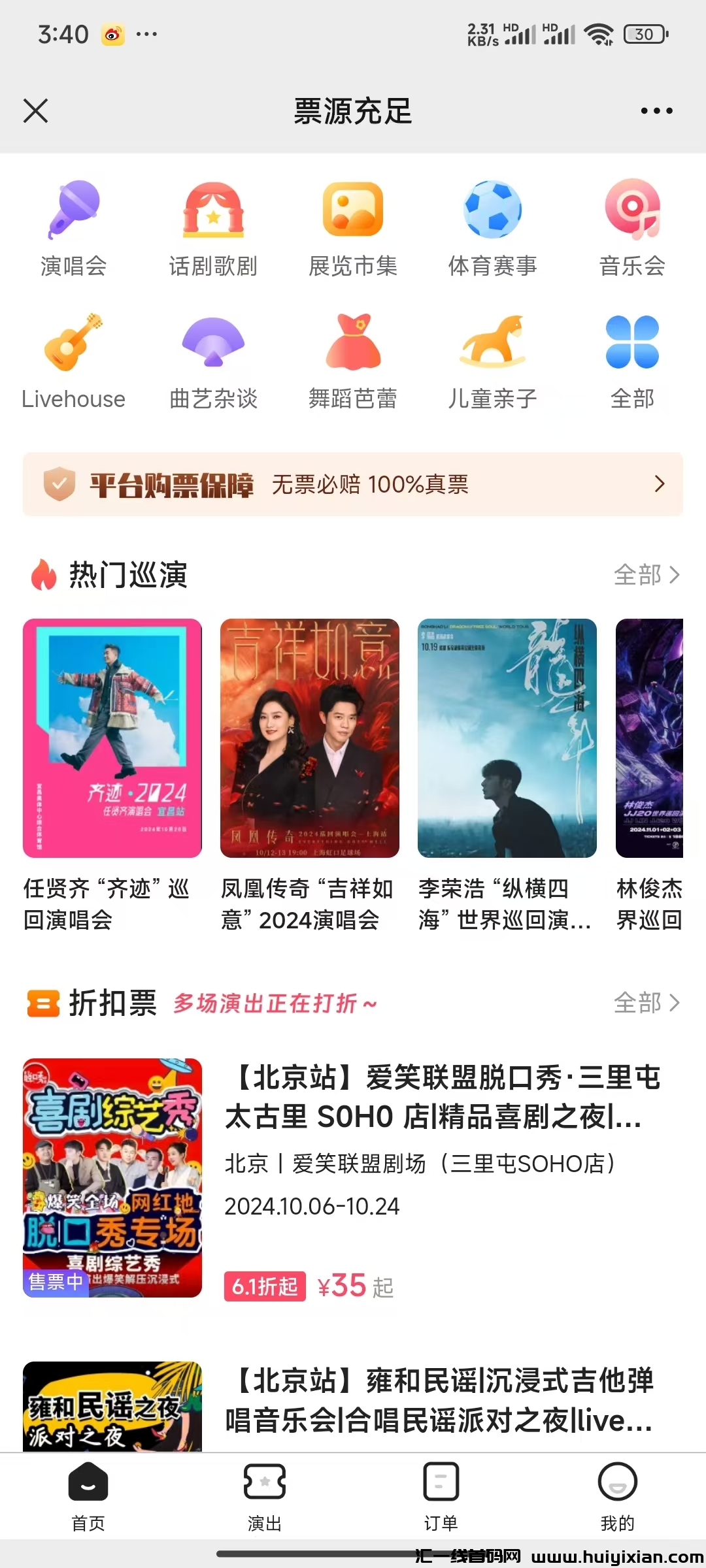Image resolution: width=706 pixels, height=1568 pixels.
Task: Expand 全部 next to 热门巡演
Action: click(x=648, y=576)
